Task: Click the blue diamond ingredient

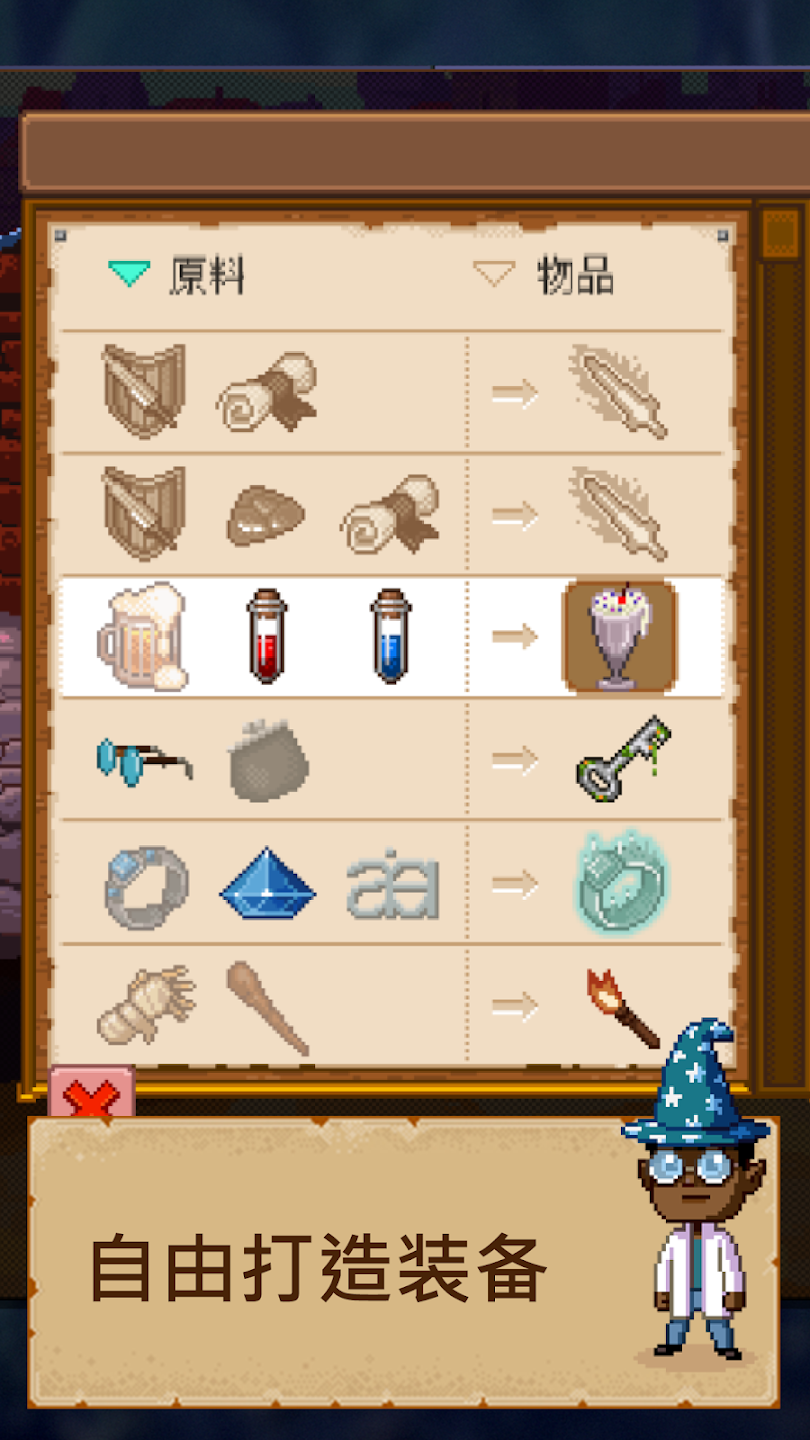Action: tap(265, 885)
